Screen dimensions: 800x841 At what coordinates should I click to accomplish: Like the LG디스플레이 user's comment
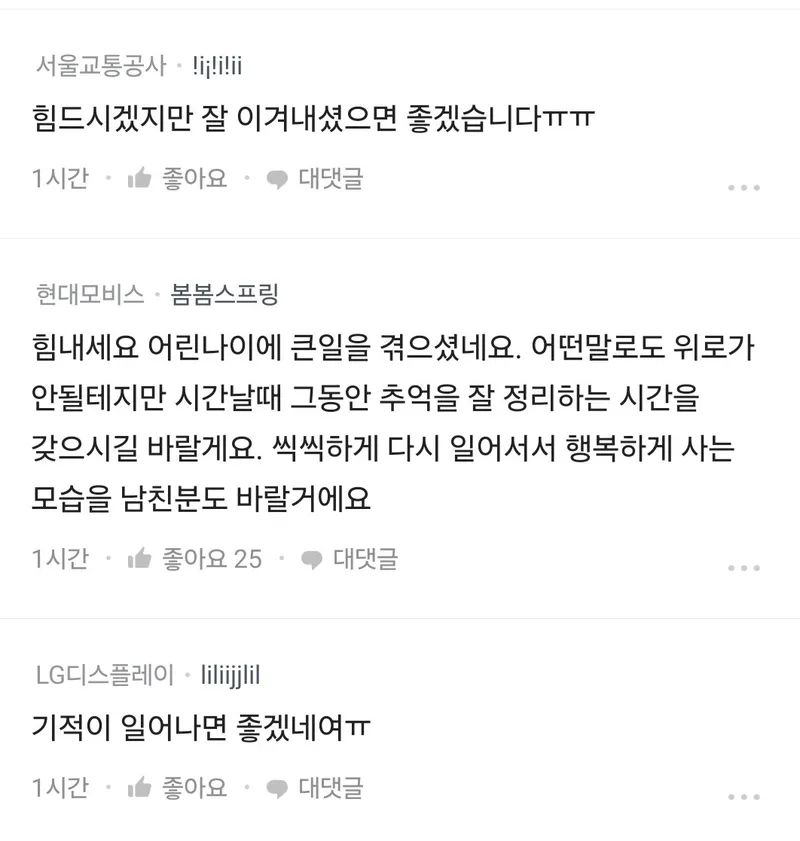178,786
